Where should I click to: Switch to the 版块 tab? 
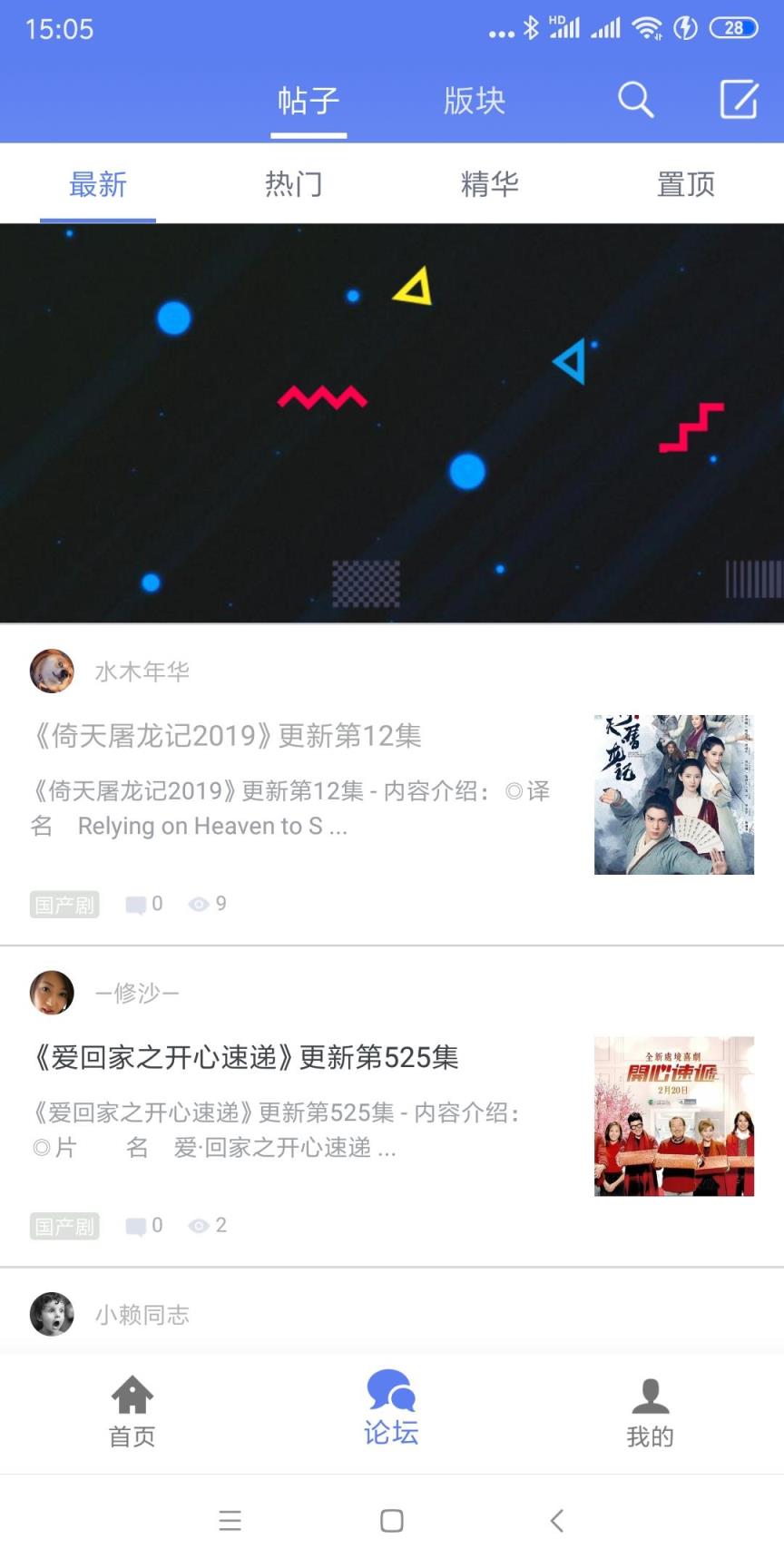pyautogui.click(x=474, y=101)
